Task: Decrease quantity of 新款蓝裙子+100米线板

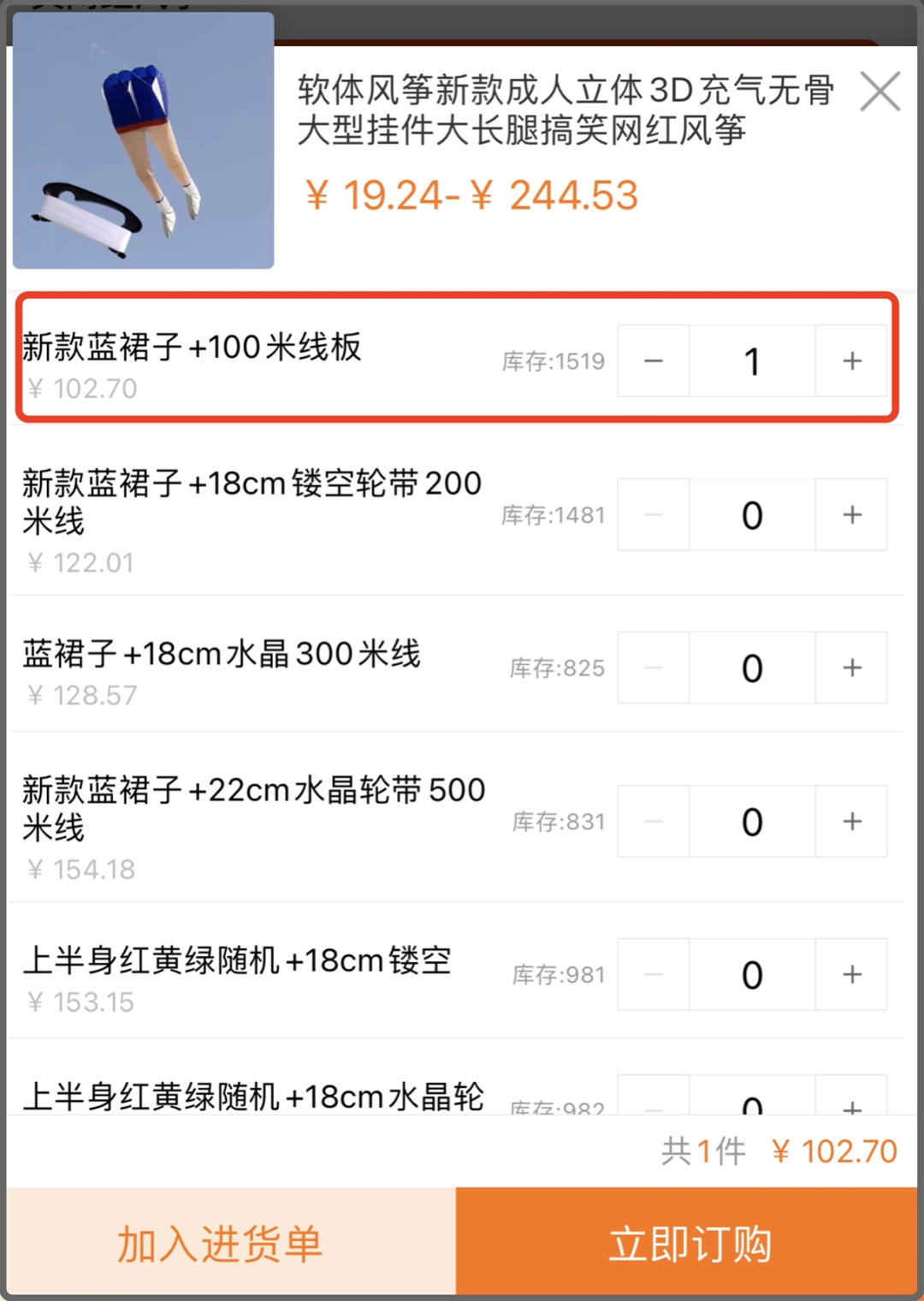Action: point(654,361)
